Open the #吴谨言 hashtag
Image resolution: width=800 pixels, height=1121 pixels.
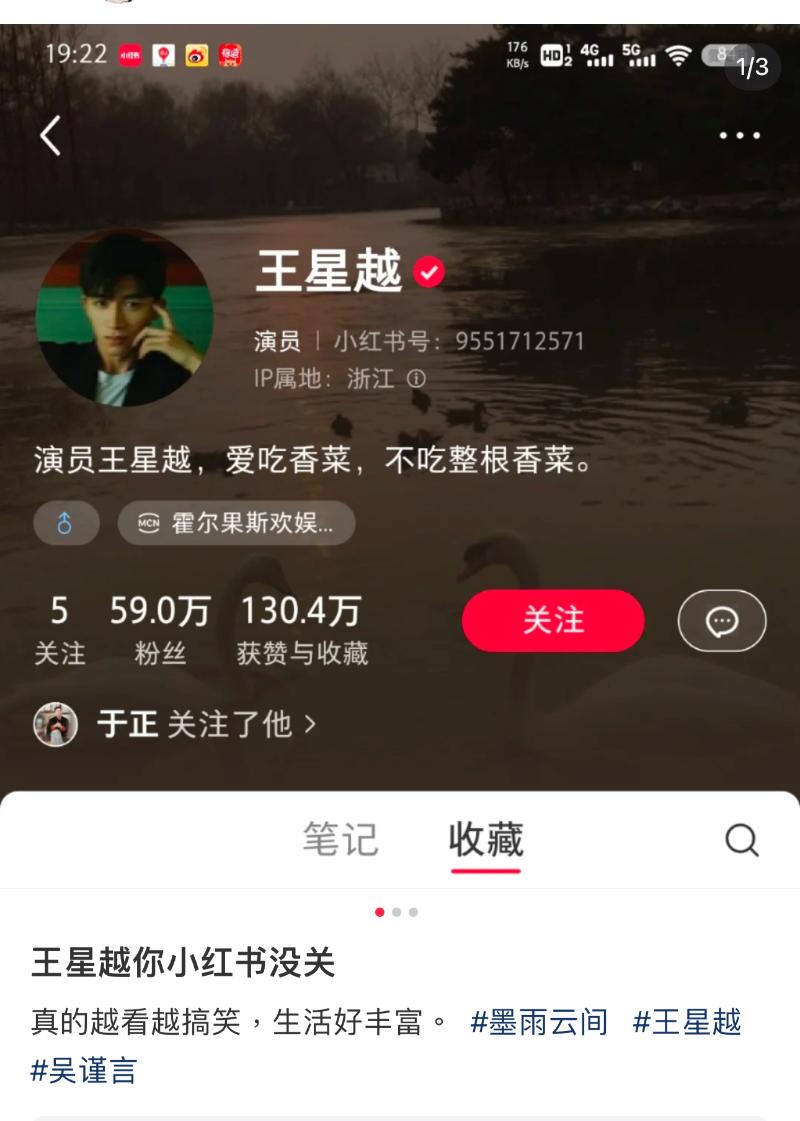(83, 1070)
